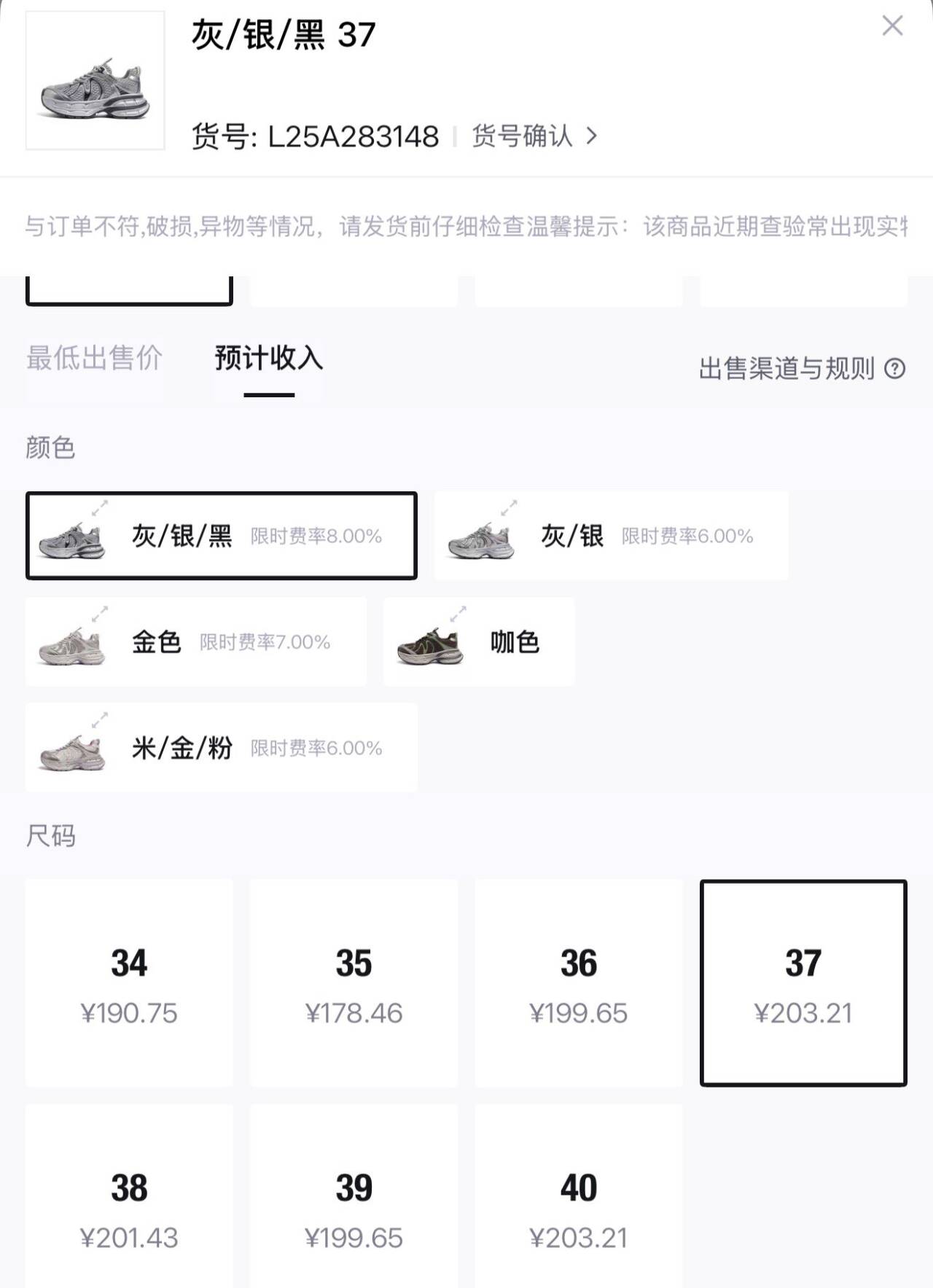Viewport: 933px width, 1288px height.
Task: Select size 40
Action: point(579,1203)
